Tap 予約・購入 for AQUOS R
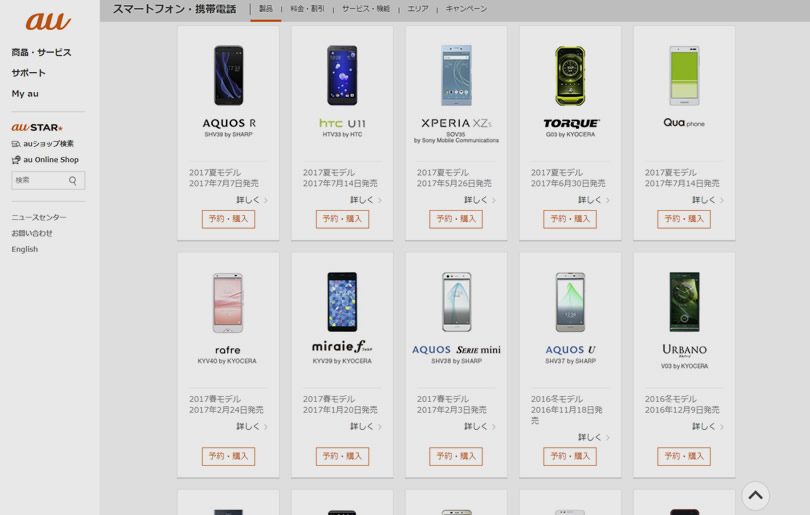The image size is (810, 515). coord(228,219)
